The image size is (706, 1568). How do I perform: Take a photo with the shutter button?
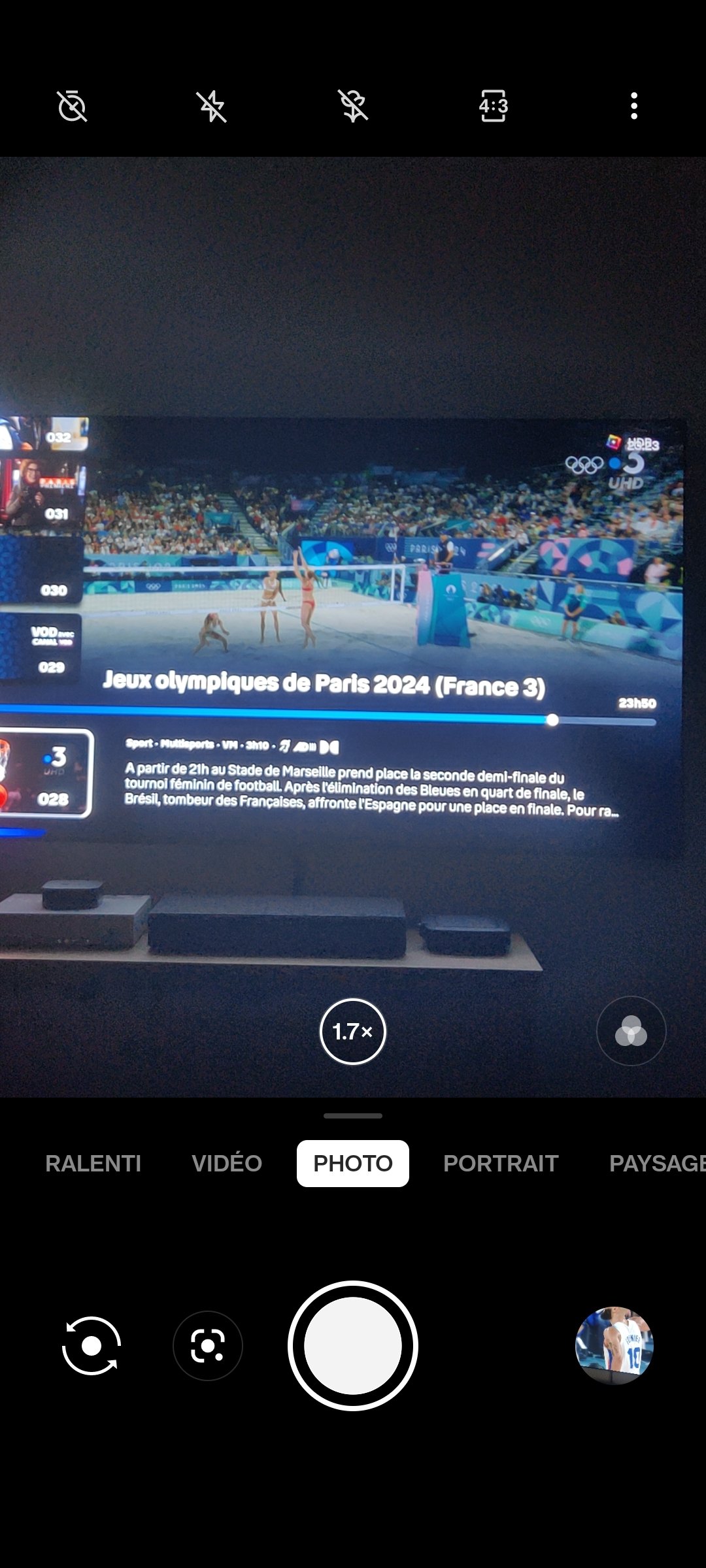tap(353, 1346)
